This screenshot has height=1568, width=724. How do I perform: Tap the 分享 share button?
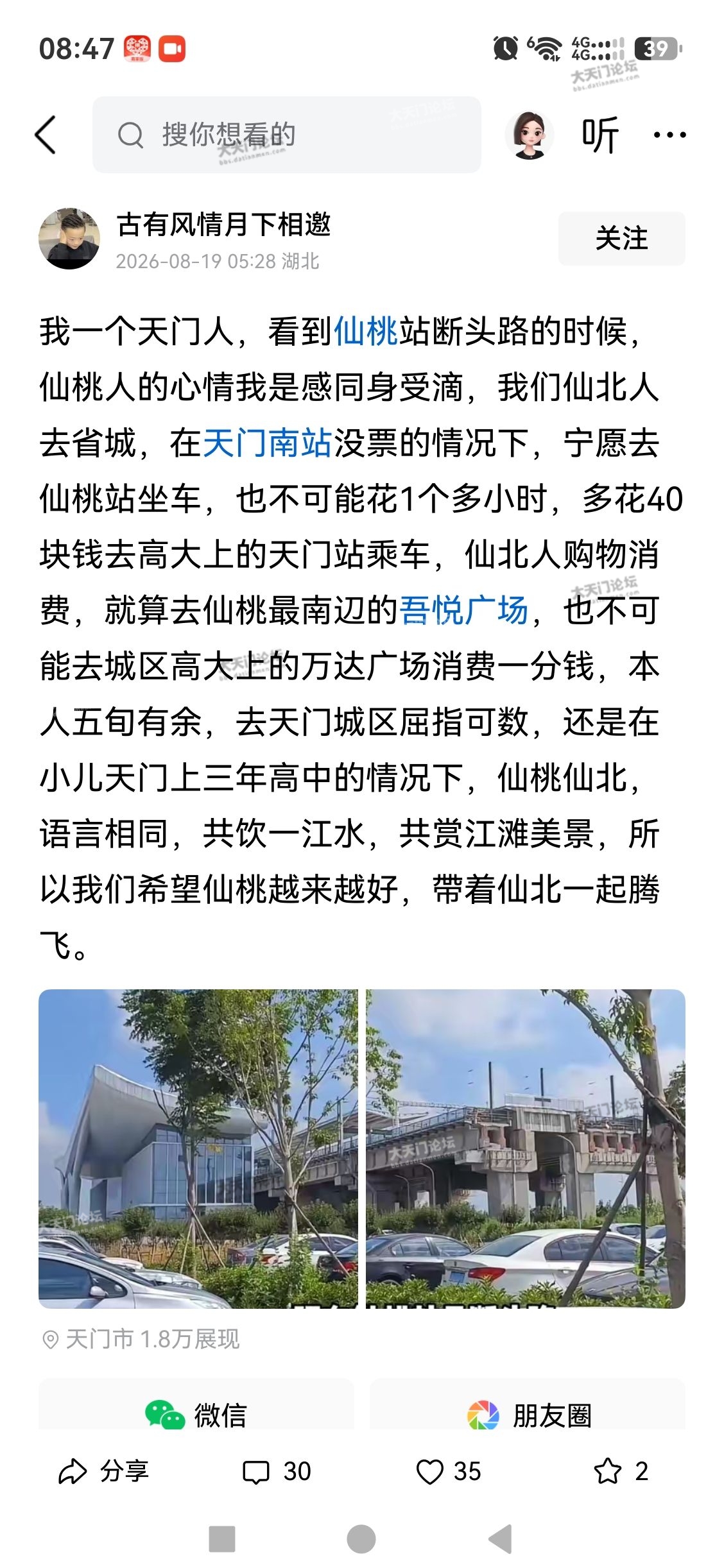[x=104, y=1471]
